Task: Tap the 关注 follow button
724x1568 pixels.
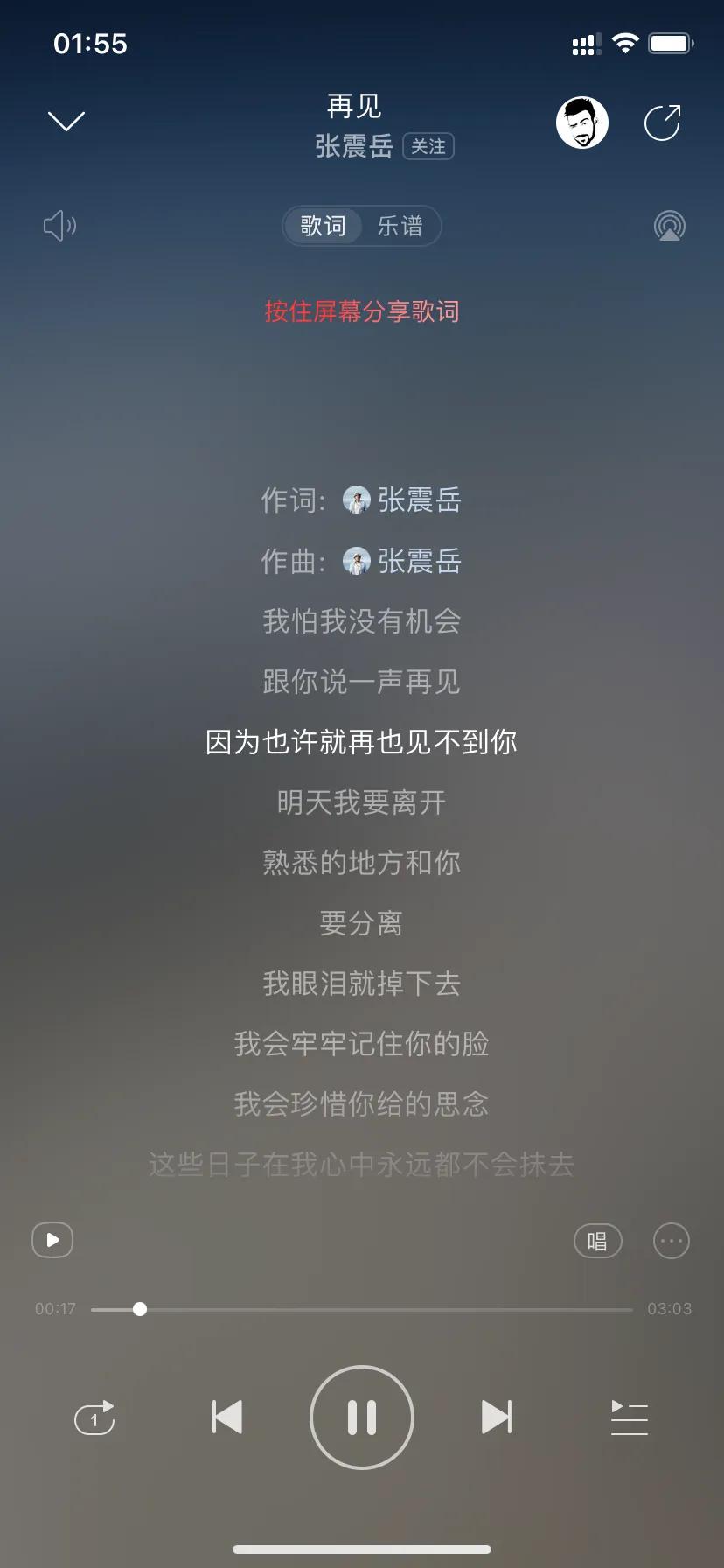Action: 428,147
